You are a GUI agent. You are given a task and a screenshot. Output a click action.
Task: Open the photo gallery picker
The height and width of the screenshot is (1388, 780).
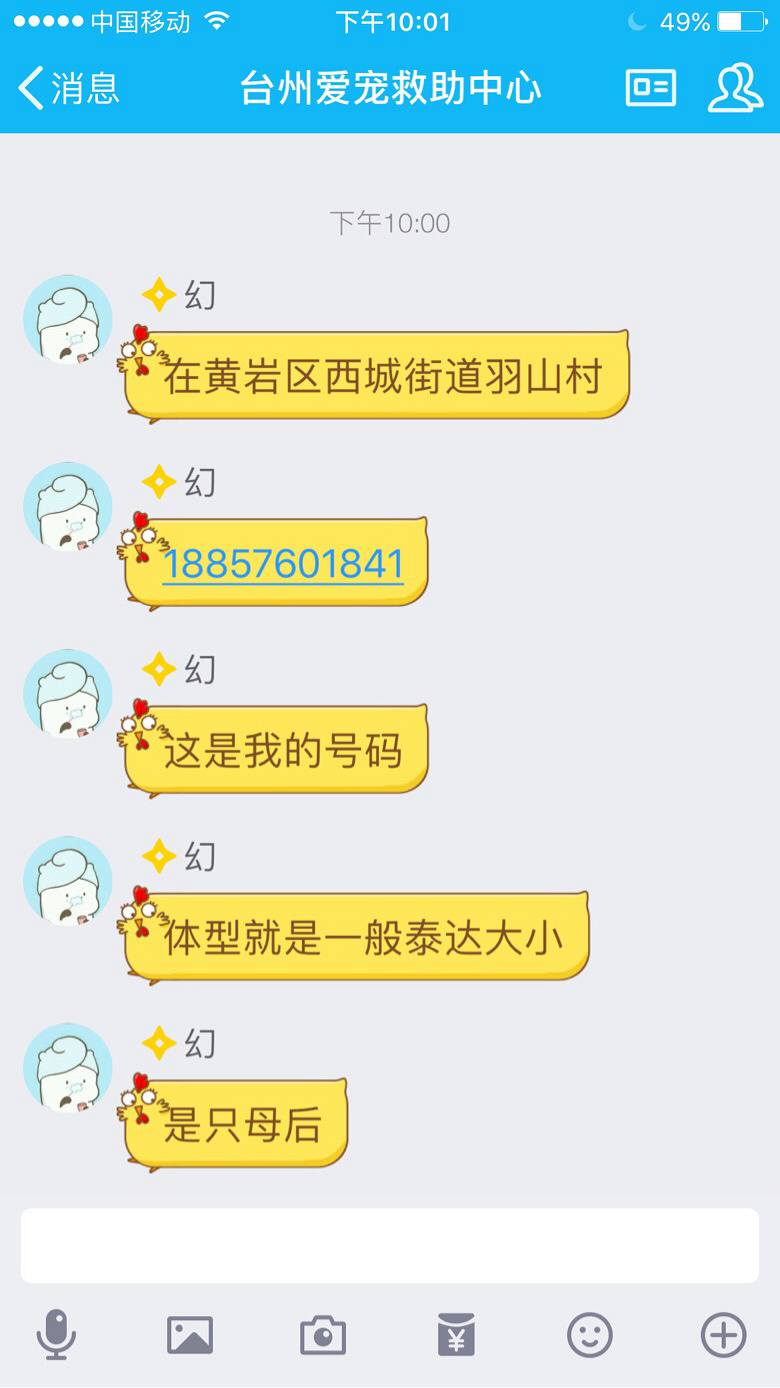(190, 1335)
